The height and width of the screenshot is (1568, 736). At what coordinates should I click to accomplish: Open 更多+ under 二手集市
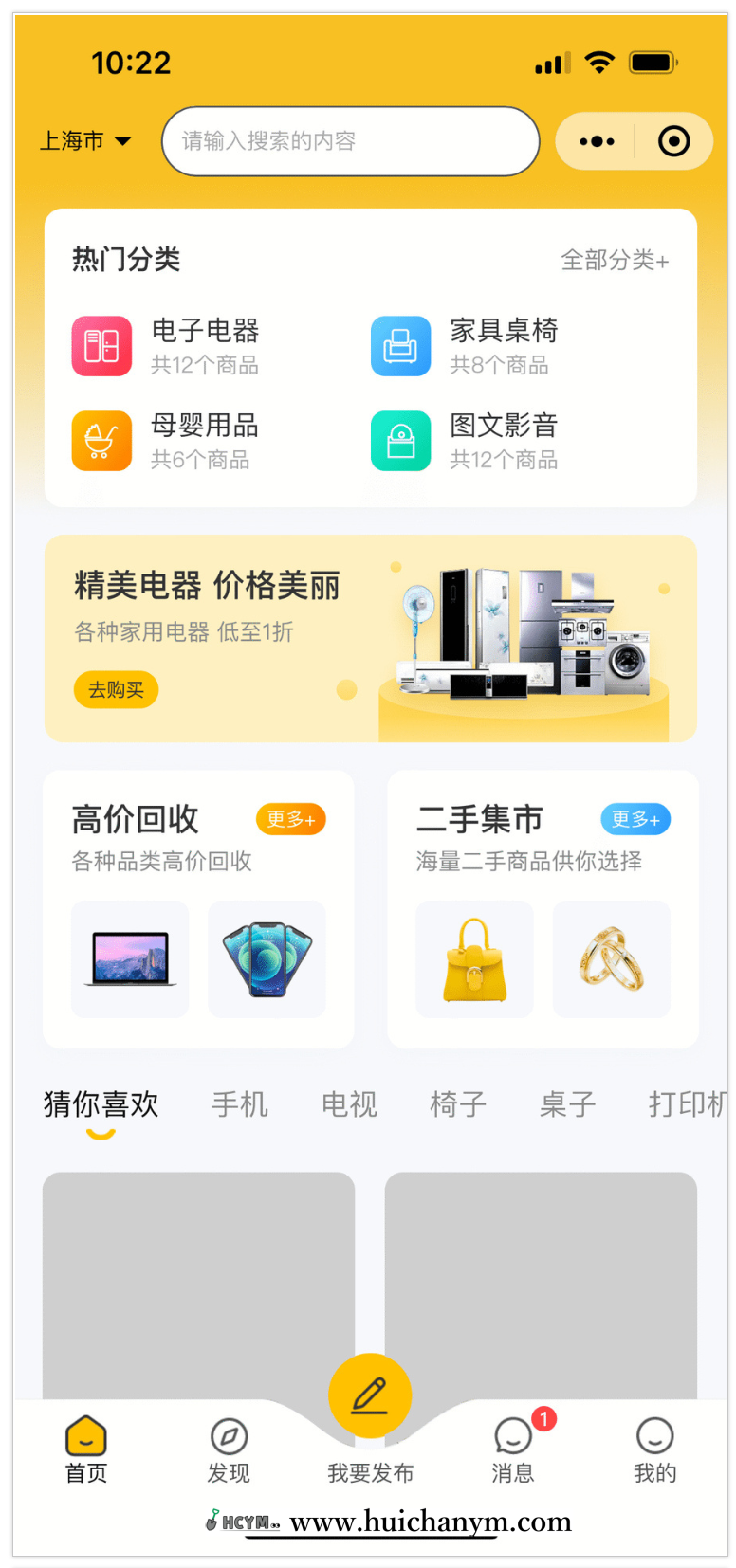point(635,818)
